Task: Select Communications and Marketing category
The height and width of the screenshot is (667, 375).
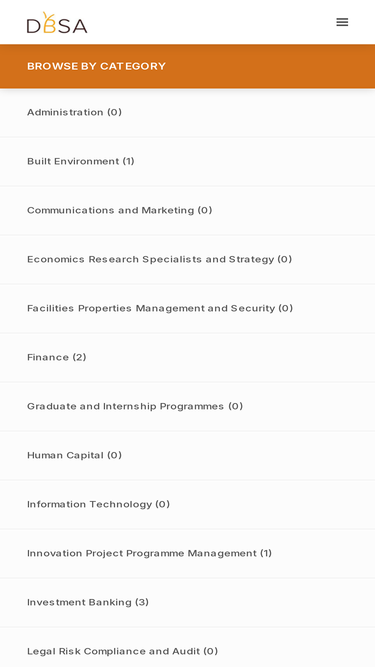Action: [x=188, y=211]
